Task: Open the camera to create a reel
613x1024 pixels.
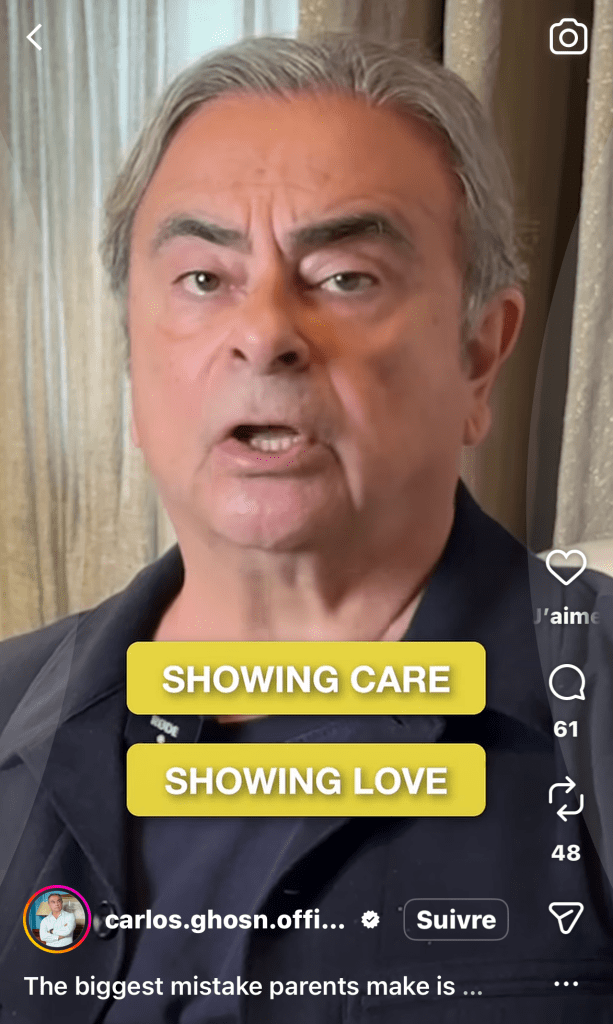Action: coord(568,38)
